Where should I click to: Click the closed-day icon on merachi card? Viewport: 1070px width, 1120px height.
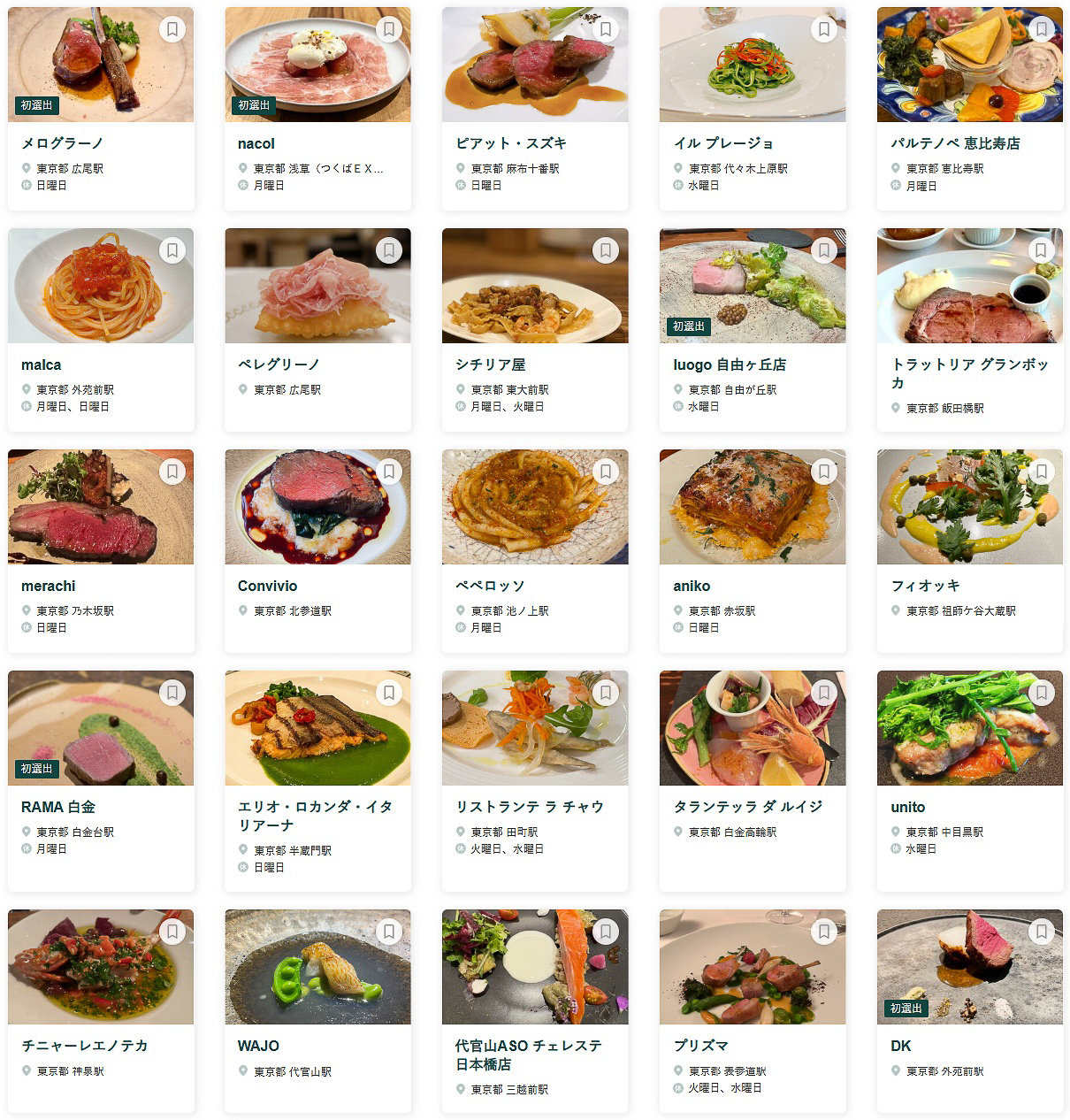(x=25, y=627)
